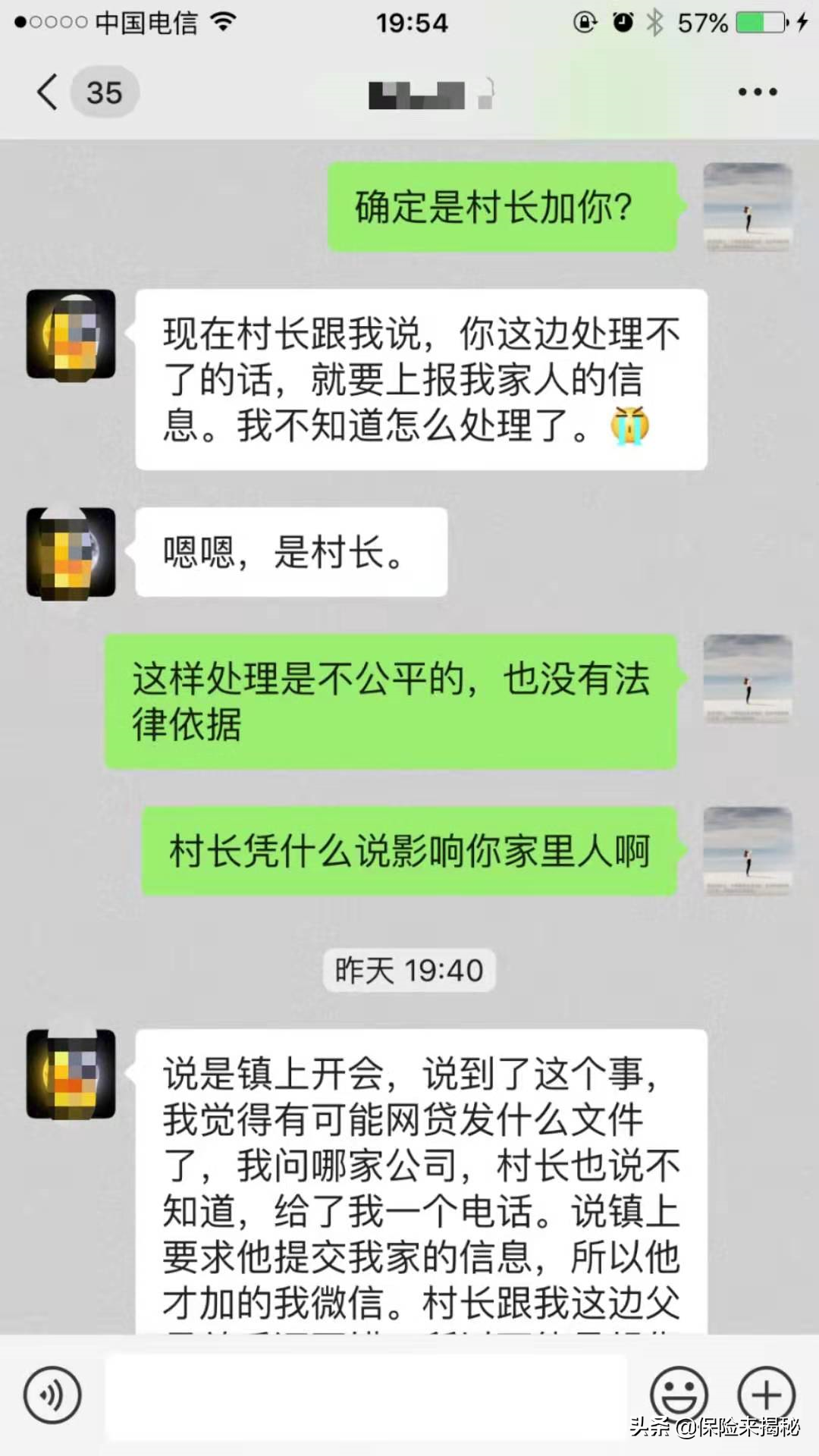Go back to the chat list
The height and width of the screenshot is (1456, 819).
click(x=47, y=93)
